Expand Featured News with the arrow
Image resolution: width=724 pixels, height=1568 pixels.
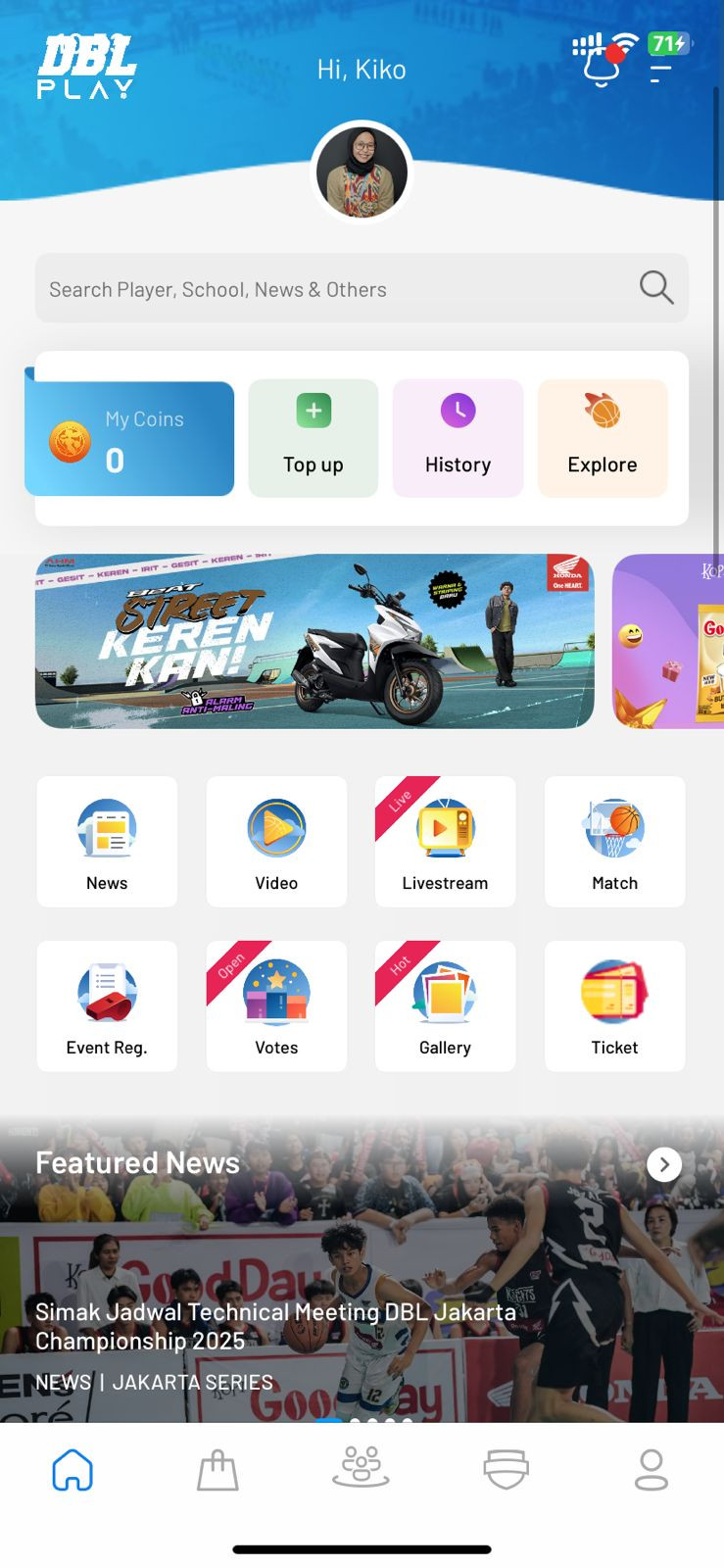pos(664,1164)
